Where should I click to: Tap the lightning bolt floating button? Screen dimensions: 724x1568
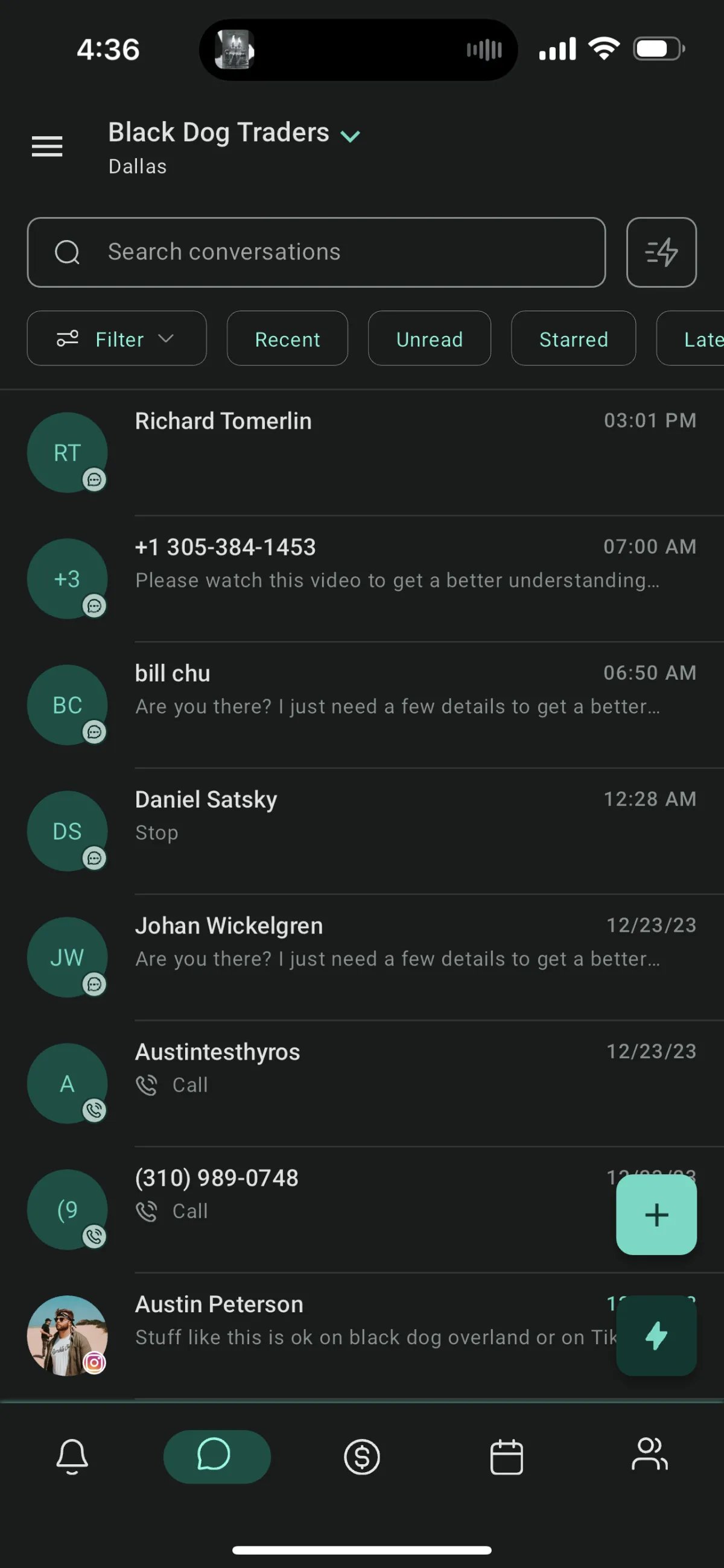coord(656,1335)
